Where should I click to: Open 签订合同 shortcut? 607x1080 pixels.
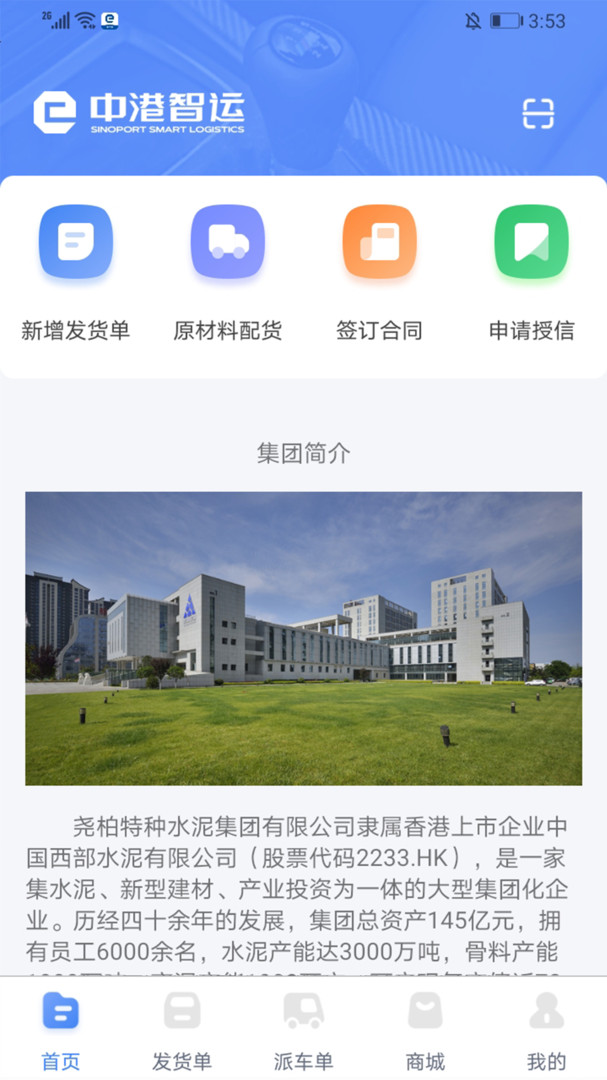point(379,243)
